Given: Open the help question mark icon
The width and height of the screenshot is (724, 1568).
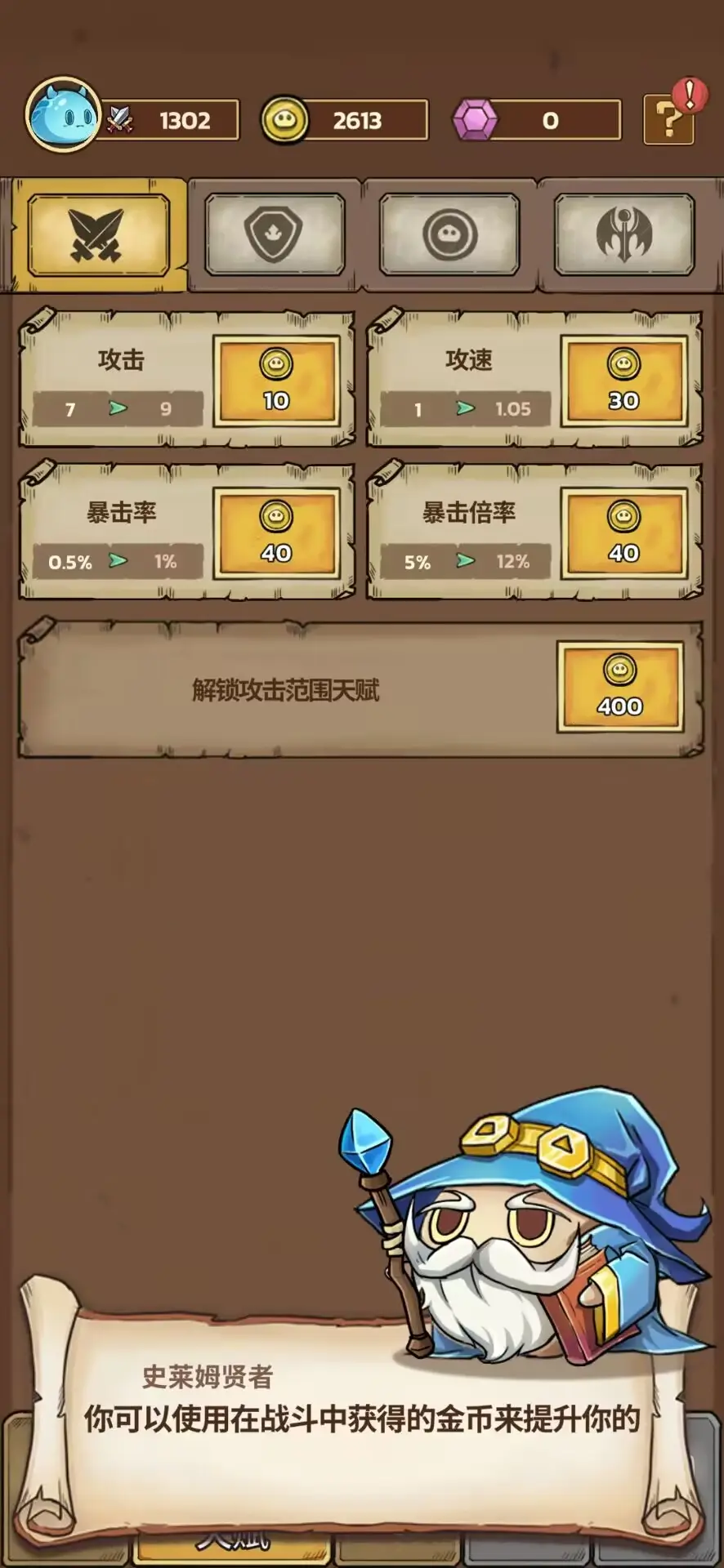Looking at the screenshot, I should [668, 121].
